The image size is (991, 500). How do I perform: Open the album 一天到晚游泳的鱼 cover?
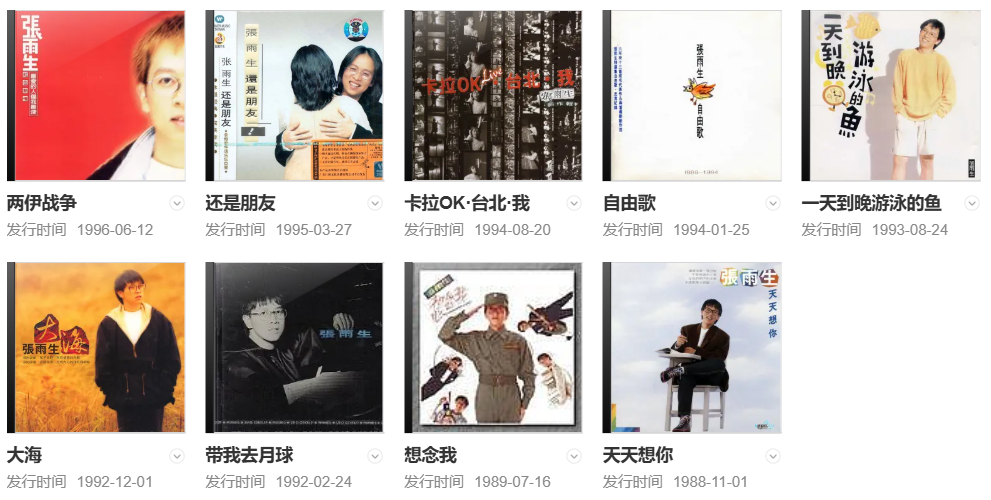pyautogui.click(x=891, y=96)
